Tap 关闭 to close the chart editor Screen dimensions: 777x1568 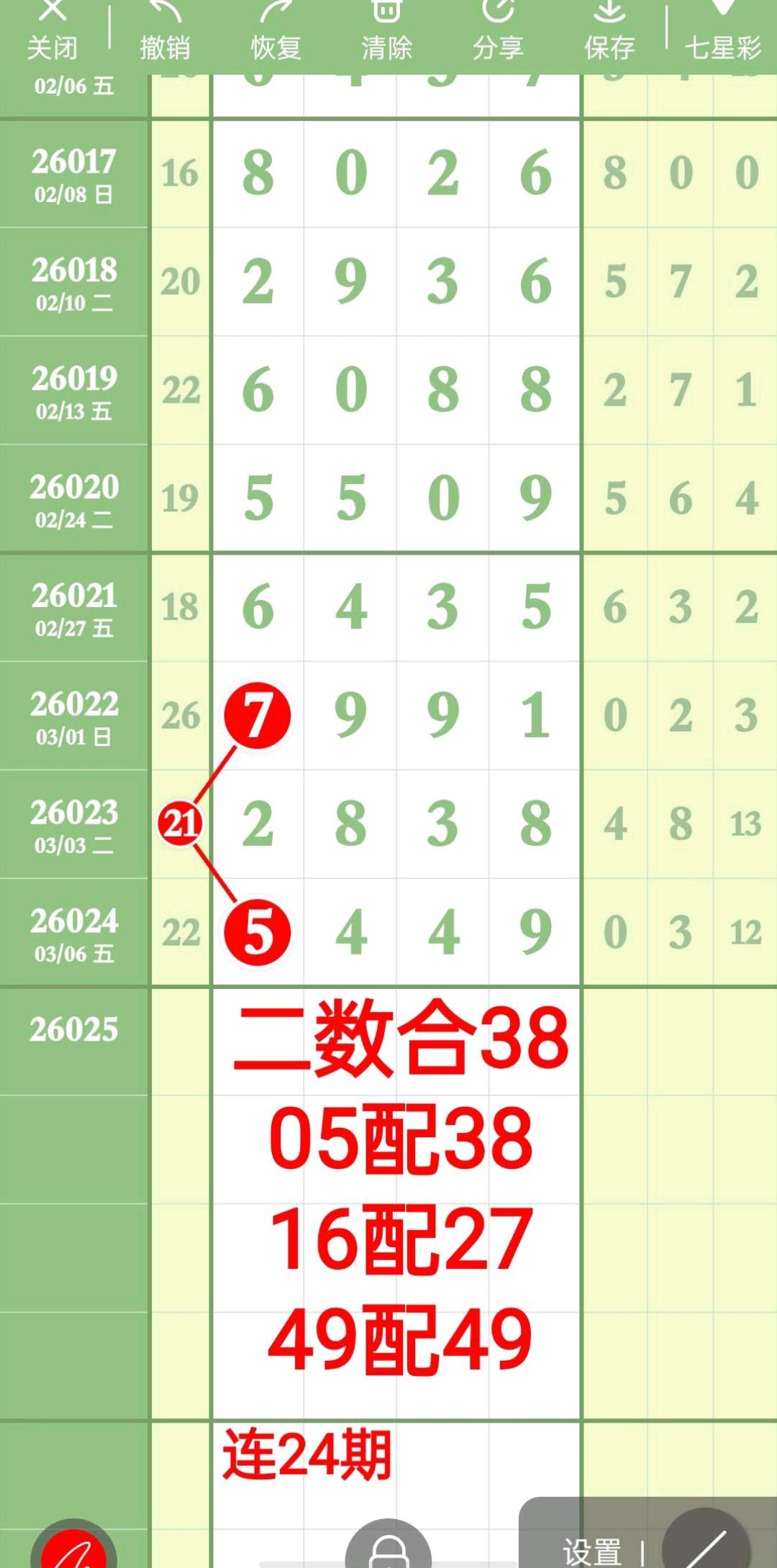52,32
